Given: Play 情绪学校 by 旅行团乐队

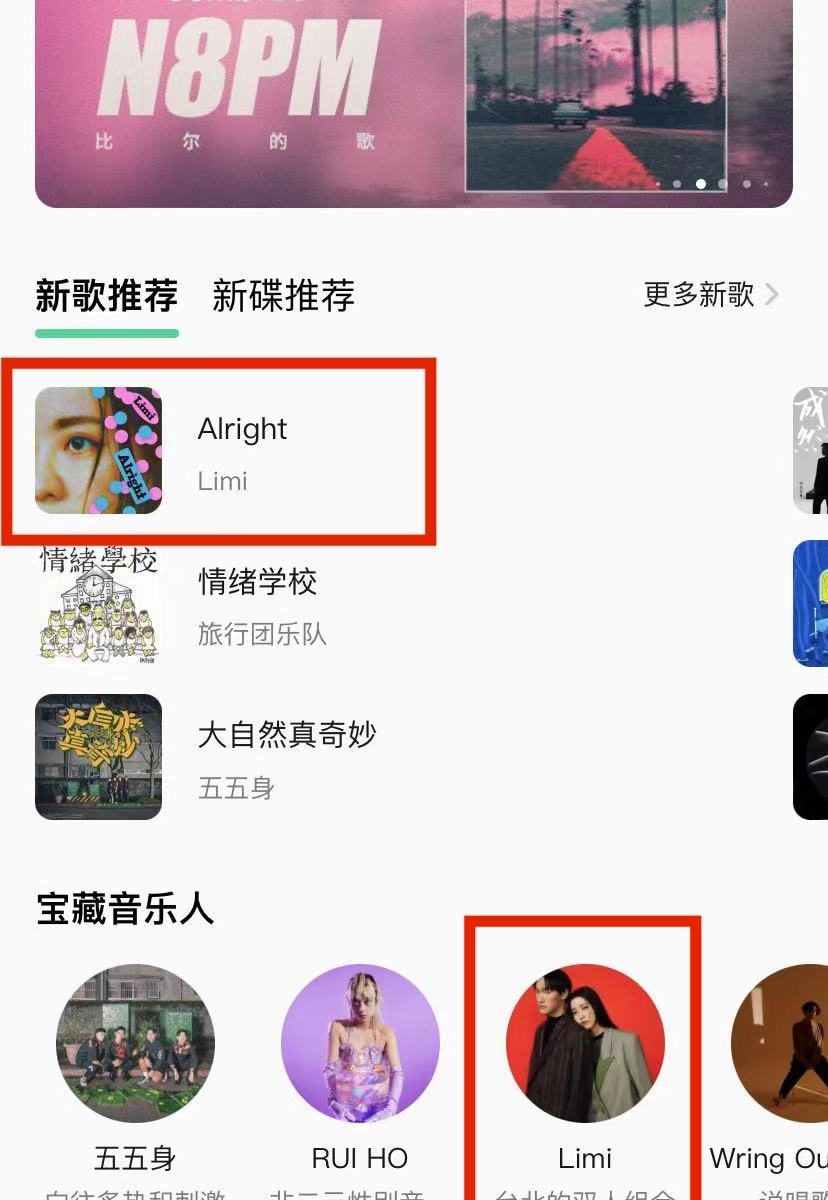Looking at the screenshot, I should point(256,605).
